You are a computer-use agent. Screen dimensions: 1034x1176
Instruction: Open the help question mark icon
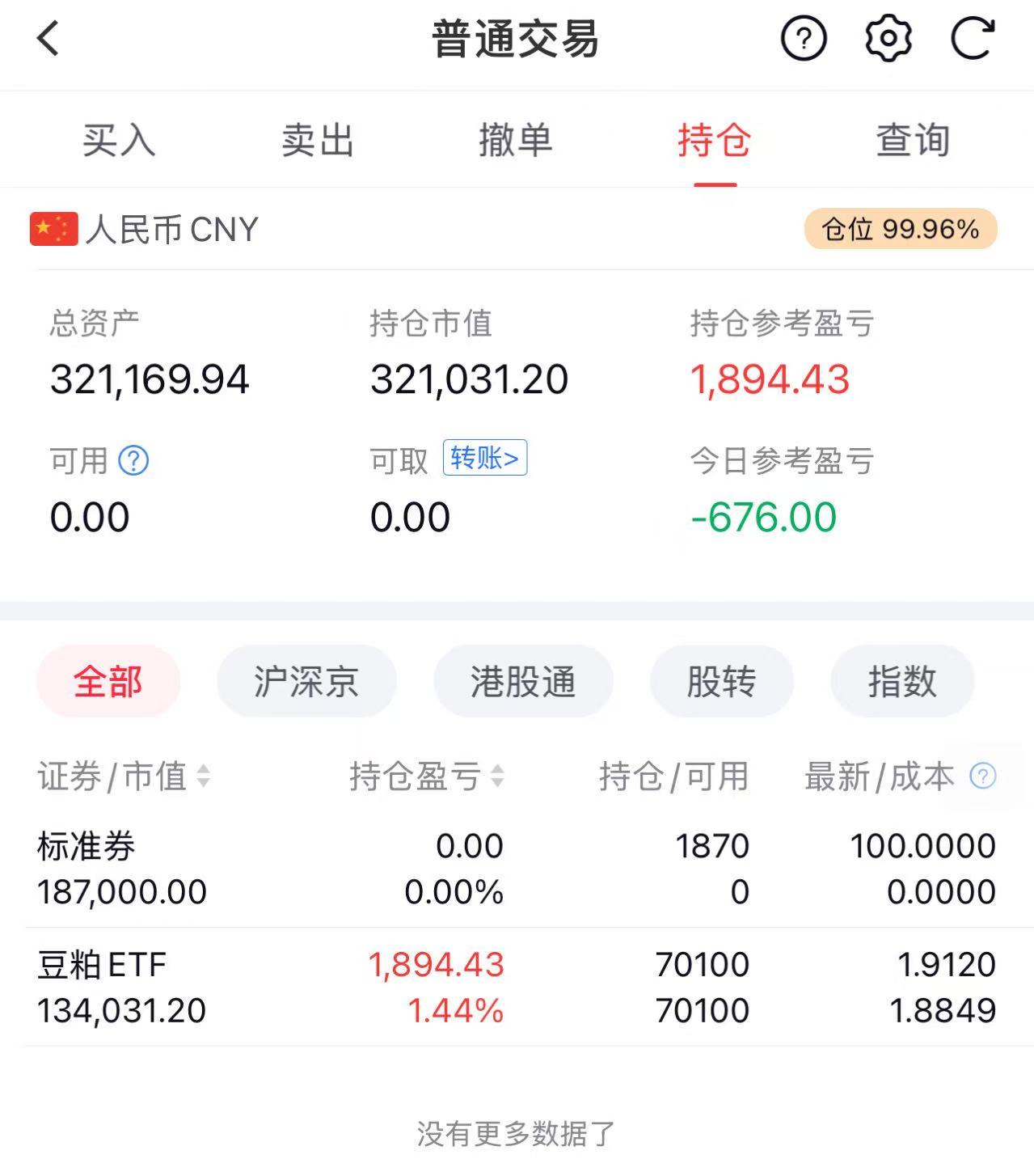pyautogui.click(x=803, y=38)
